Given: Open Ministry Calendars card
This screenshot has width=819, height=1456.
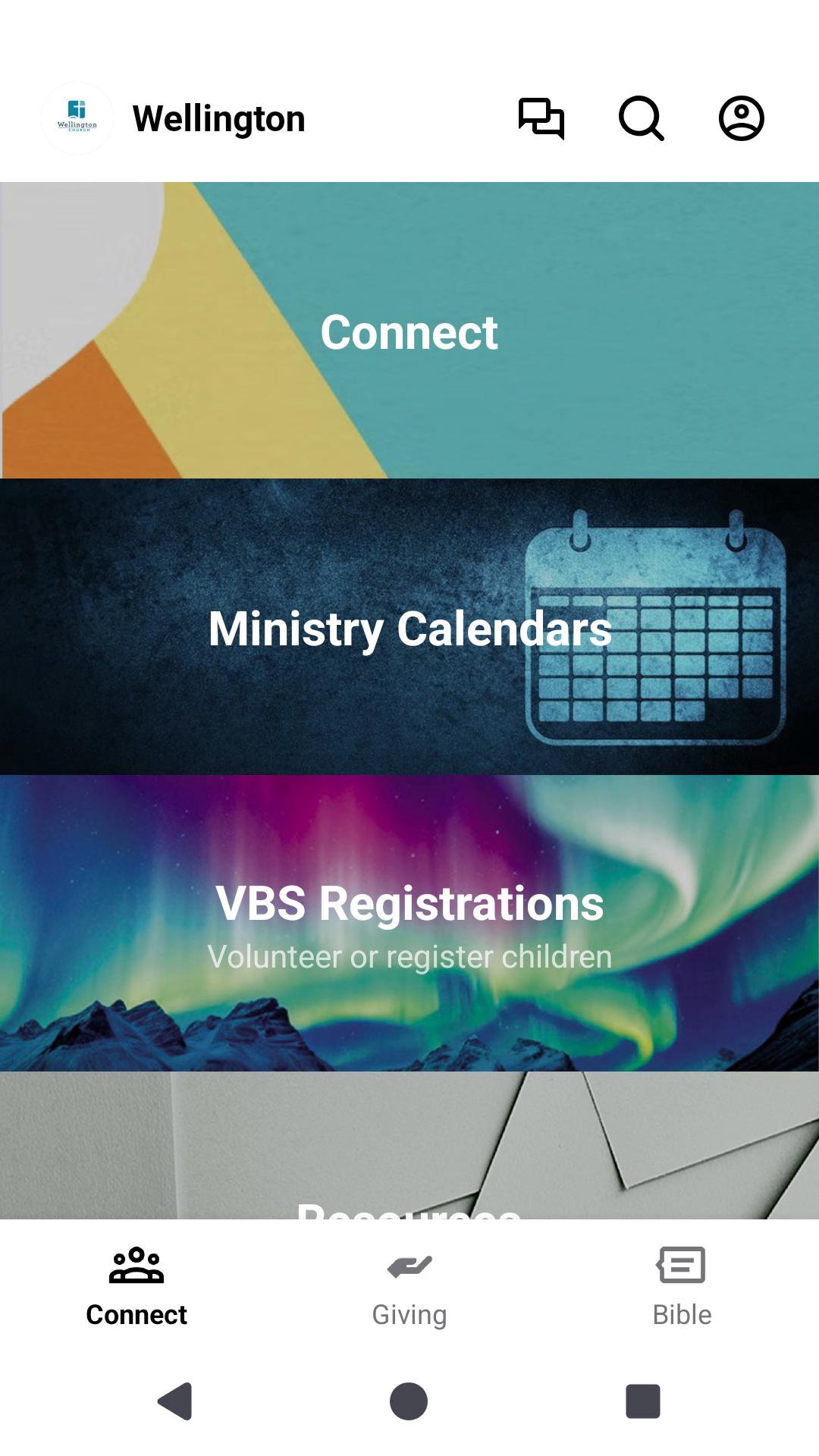Looking at the screenshot, I should tap(409, 627).
